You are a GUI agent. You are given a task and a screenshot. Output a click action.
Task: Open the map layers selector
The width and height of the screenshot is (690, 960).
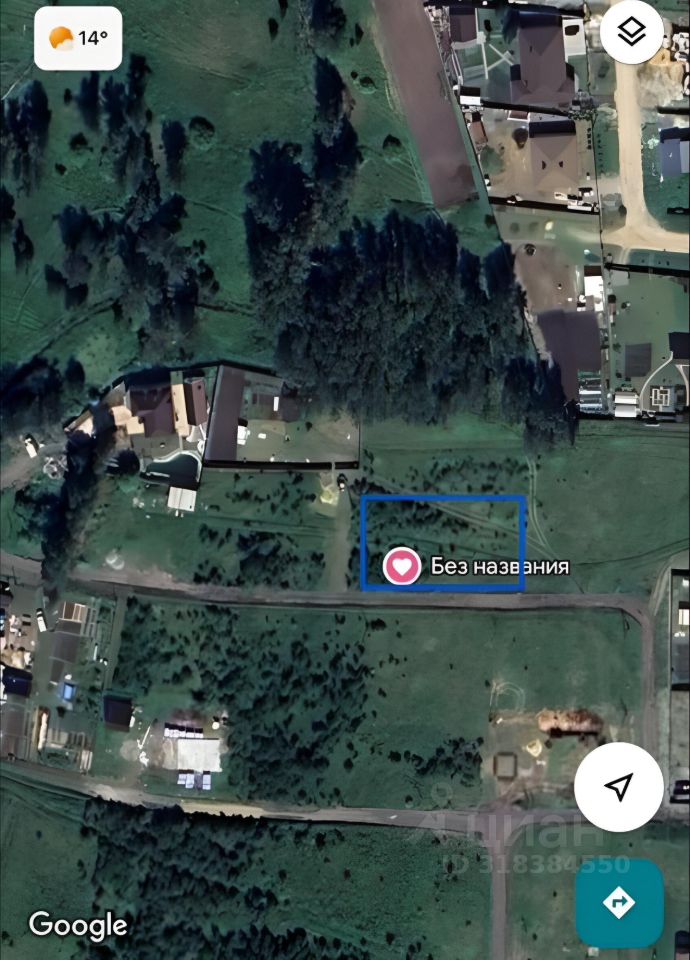[632, 33]
